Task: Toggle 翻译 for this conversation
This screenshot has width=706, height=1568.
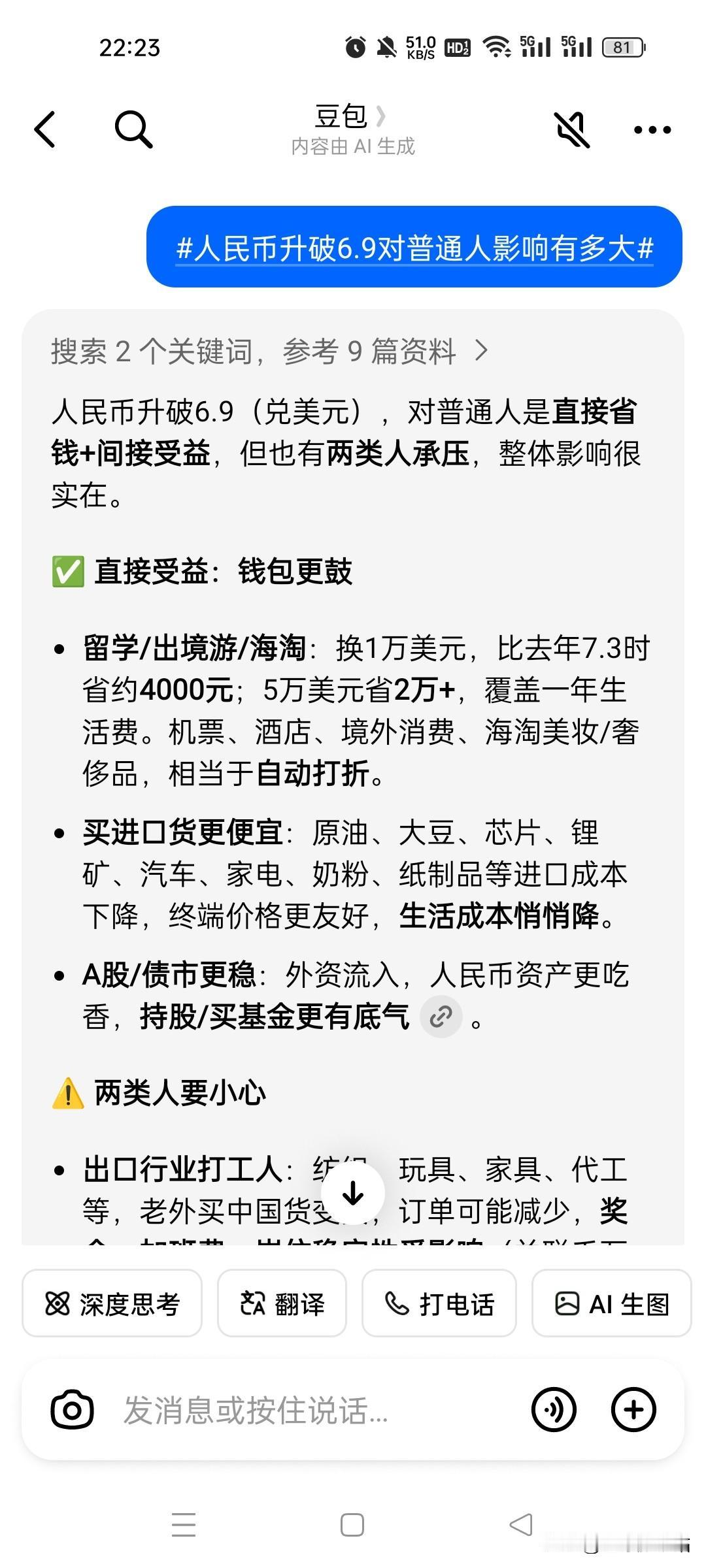Action: [281, 1304]
